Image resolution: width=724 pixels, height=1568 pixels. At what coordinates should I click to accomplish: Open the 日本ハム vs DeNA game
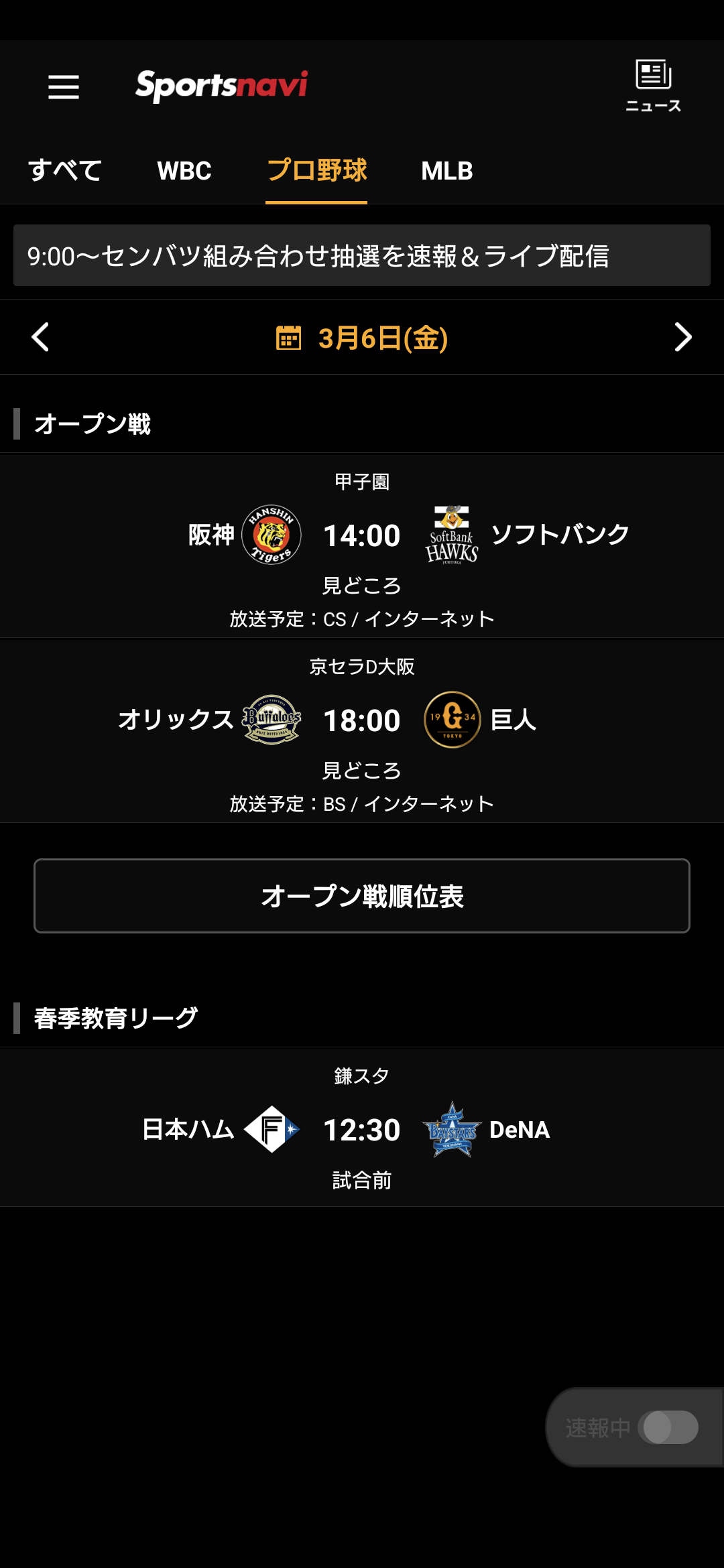[362, 1130]
